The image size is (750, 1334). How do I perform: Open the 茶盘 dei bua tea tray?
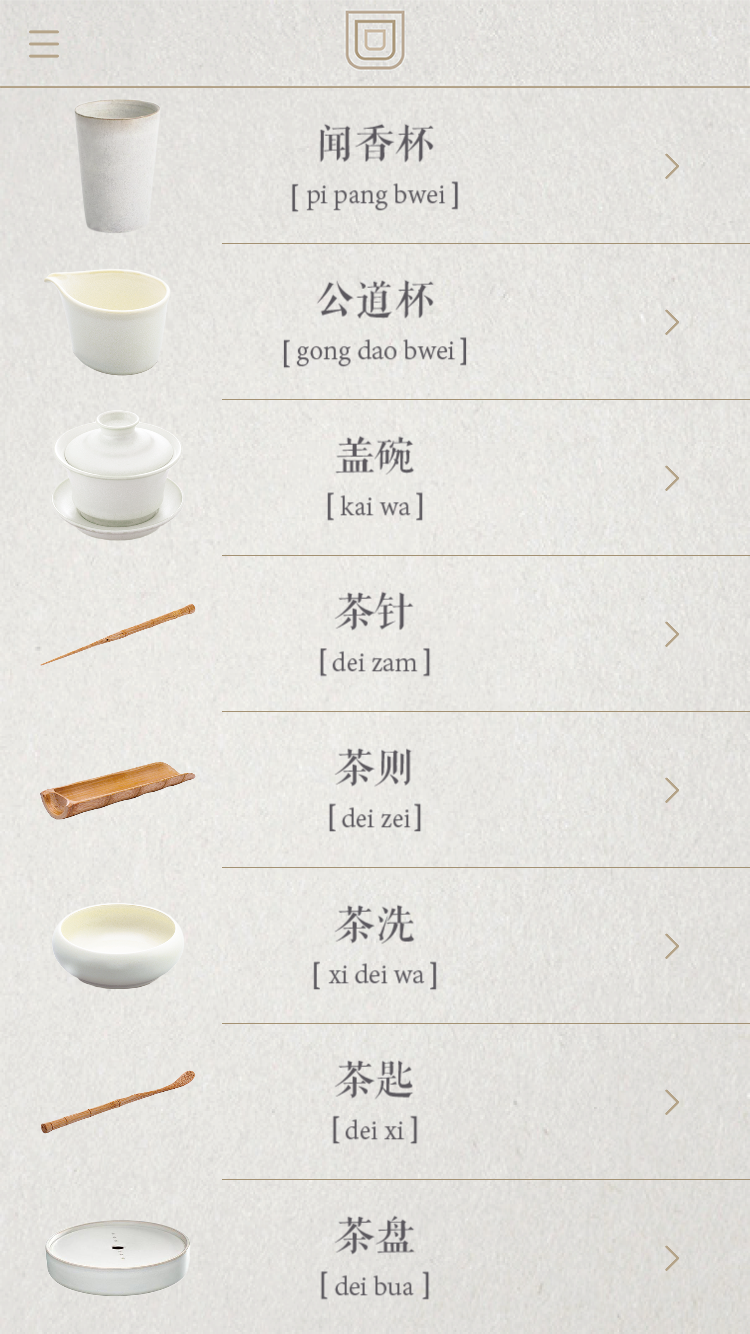click(375, 1258)
